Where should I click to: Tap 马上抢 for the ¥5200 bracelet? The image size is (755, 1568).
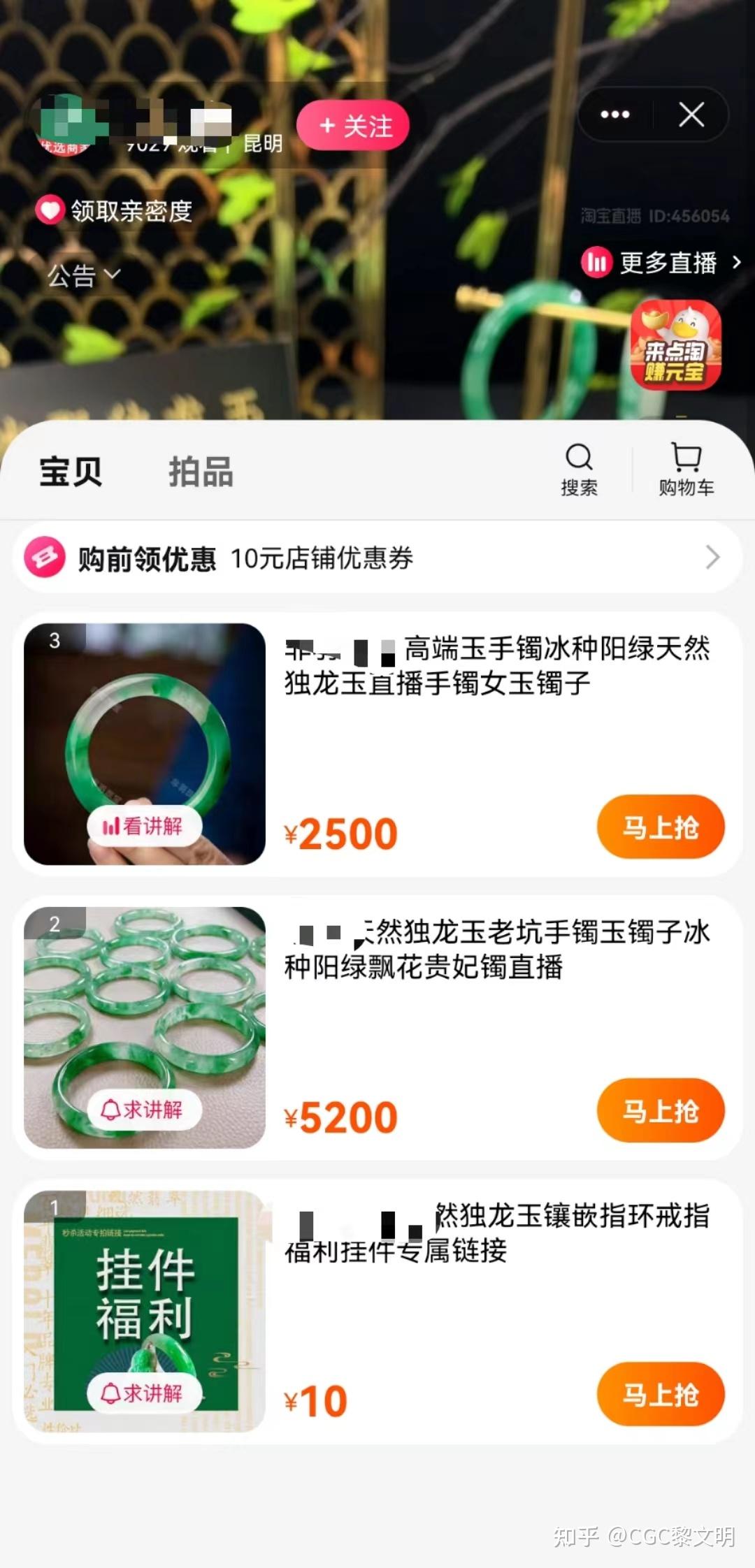point(661,1111)
